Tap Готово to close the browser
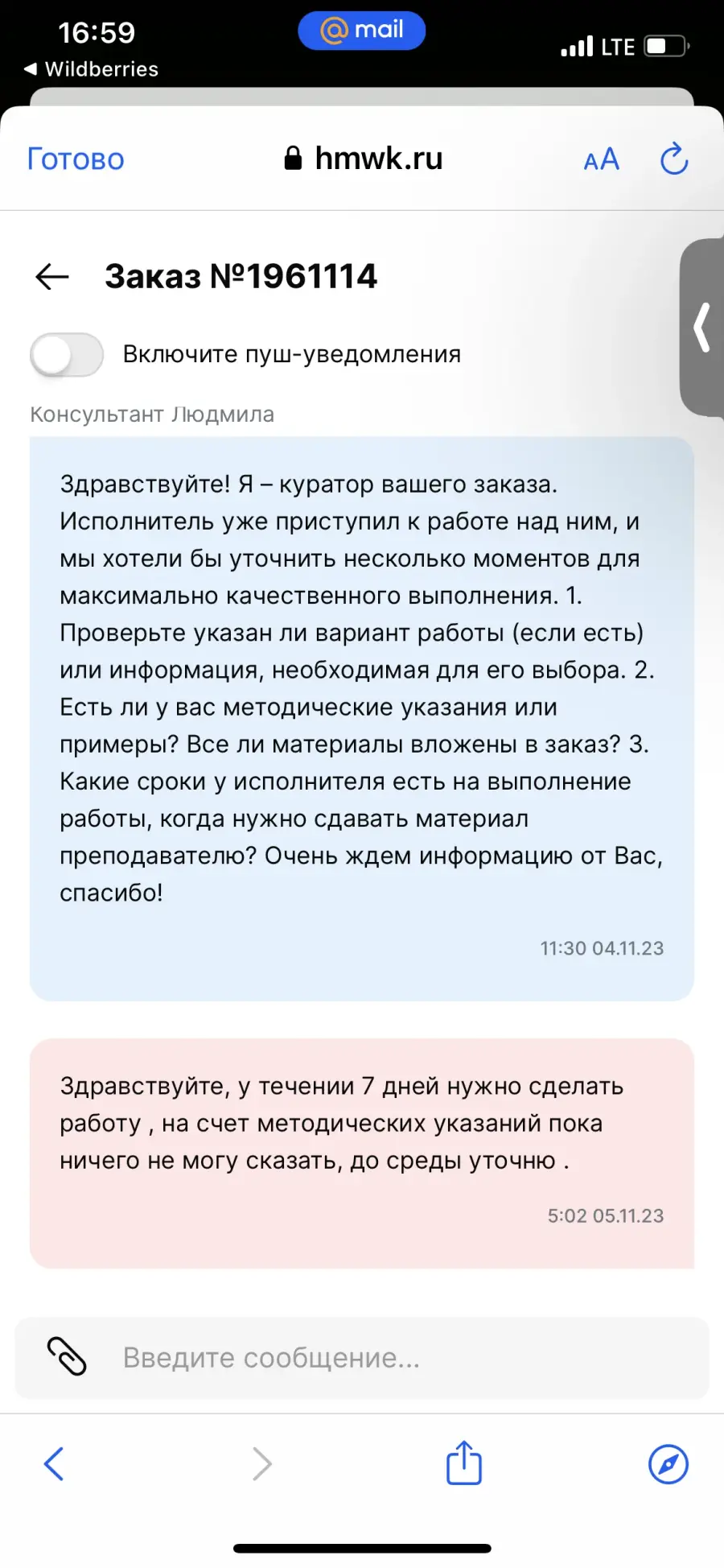Image resolution: width=724 pixels, height=1568 pixels. (x=76, y=159)
